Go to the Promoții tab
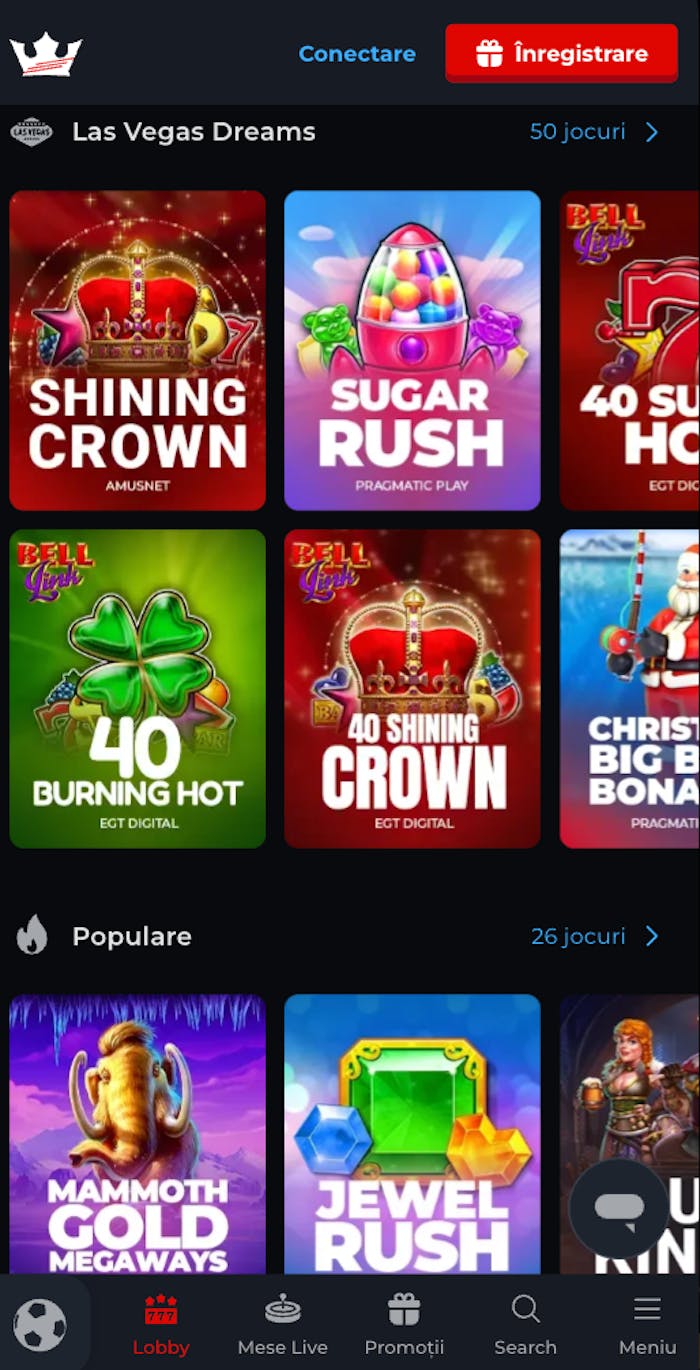Viewport: 700px width, 1370px height. 404,1324
